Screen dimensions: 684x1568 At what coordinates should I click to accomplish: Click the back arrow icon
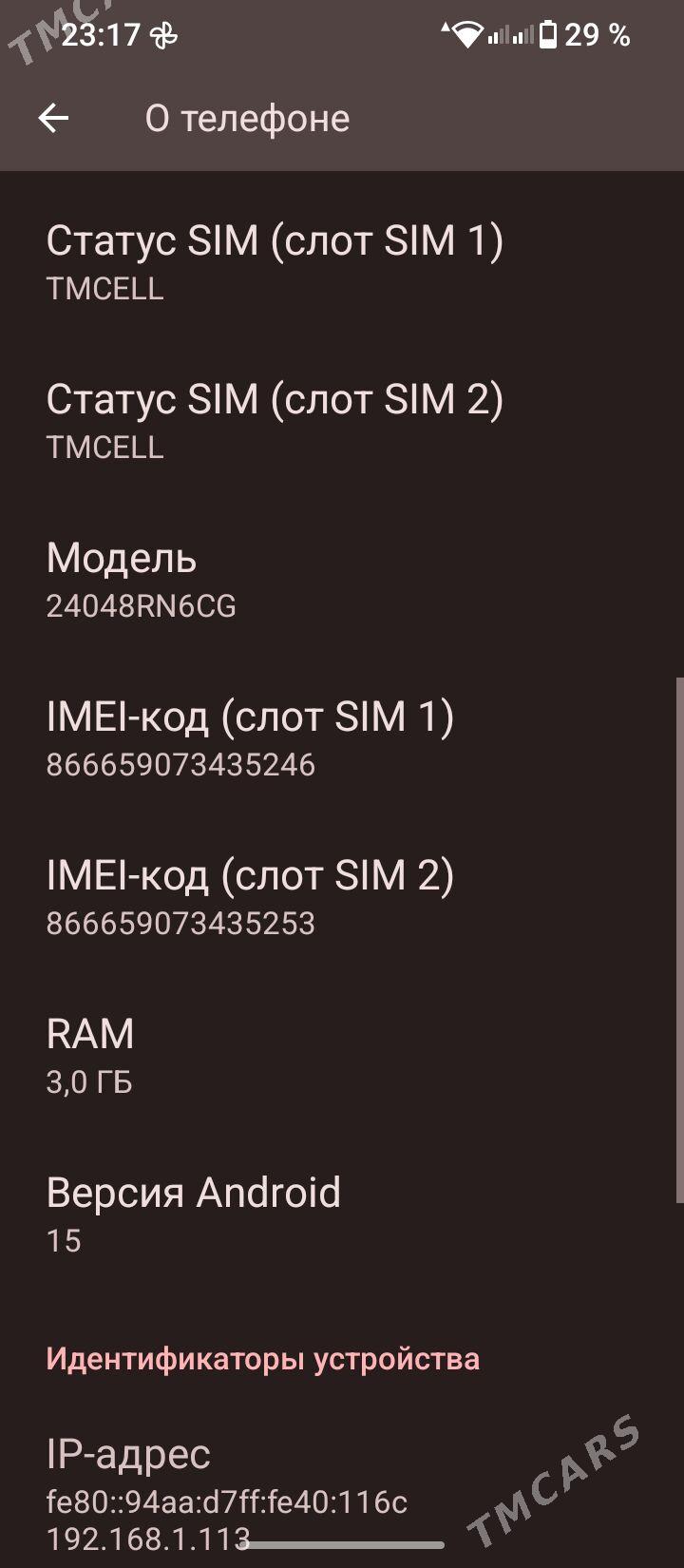[x=53, y=118]
